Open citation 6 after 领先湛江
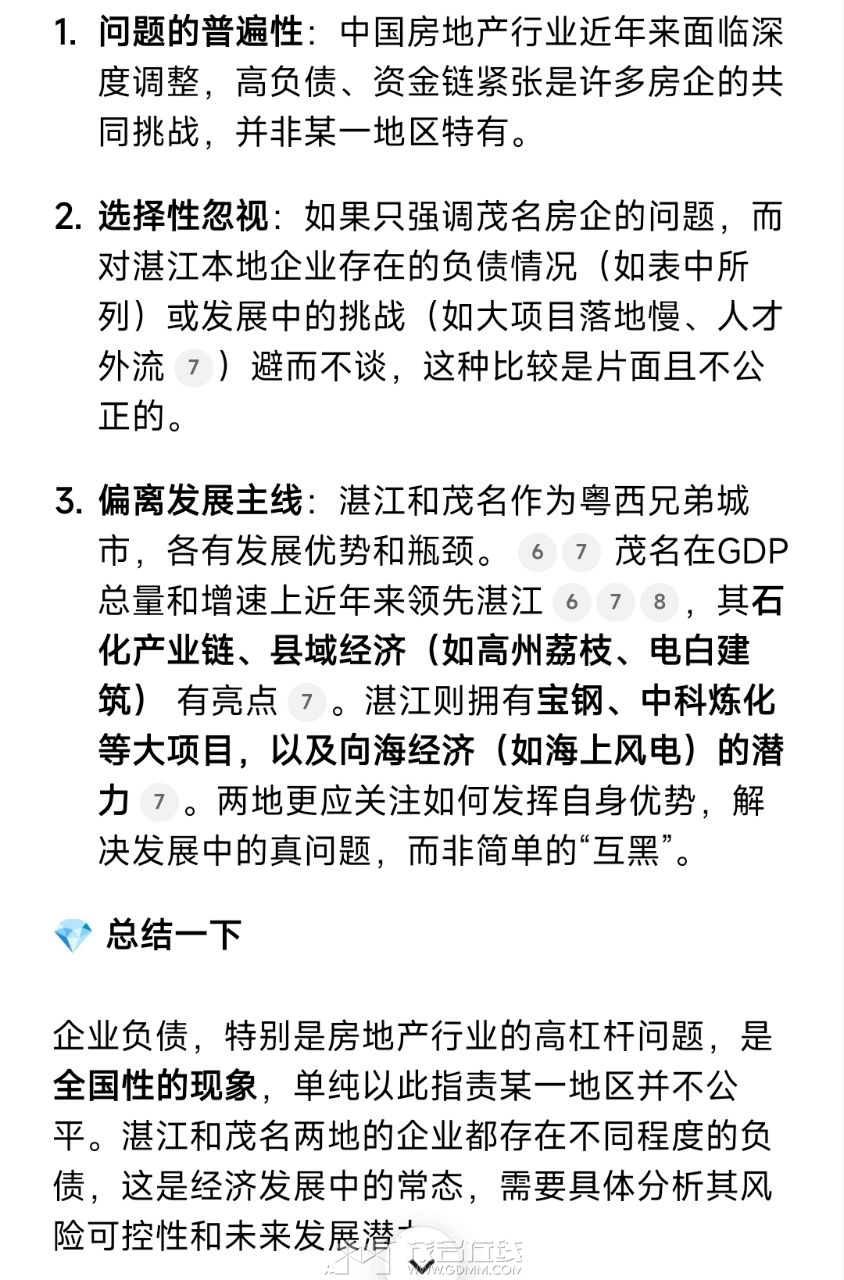This screenshot has height=1280, width=844. pyautogui.click(x=571, y=602)
